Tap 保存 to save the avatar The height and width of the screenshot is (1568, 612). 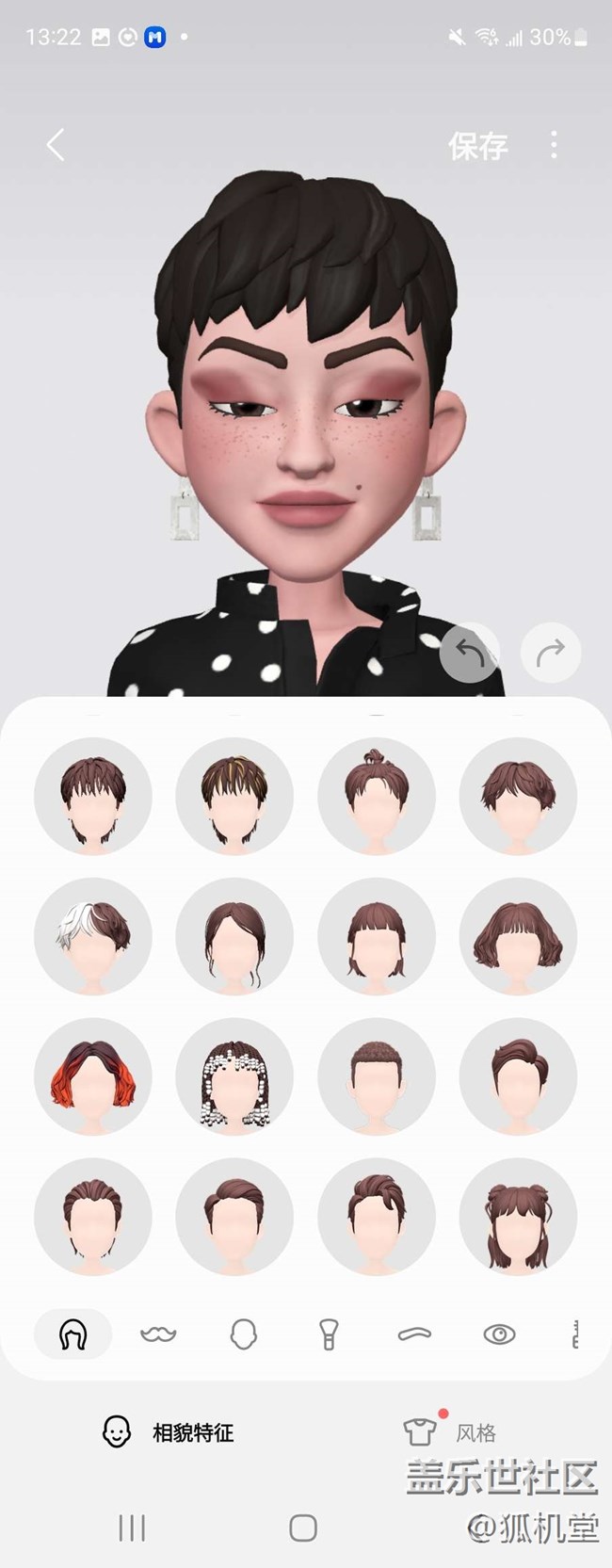[477, 146]
